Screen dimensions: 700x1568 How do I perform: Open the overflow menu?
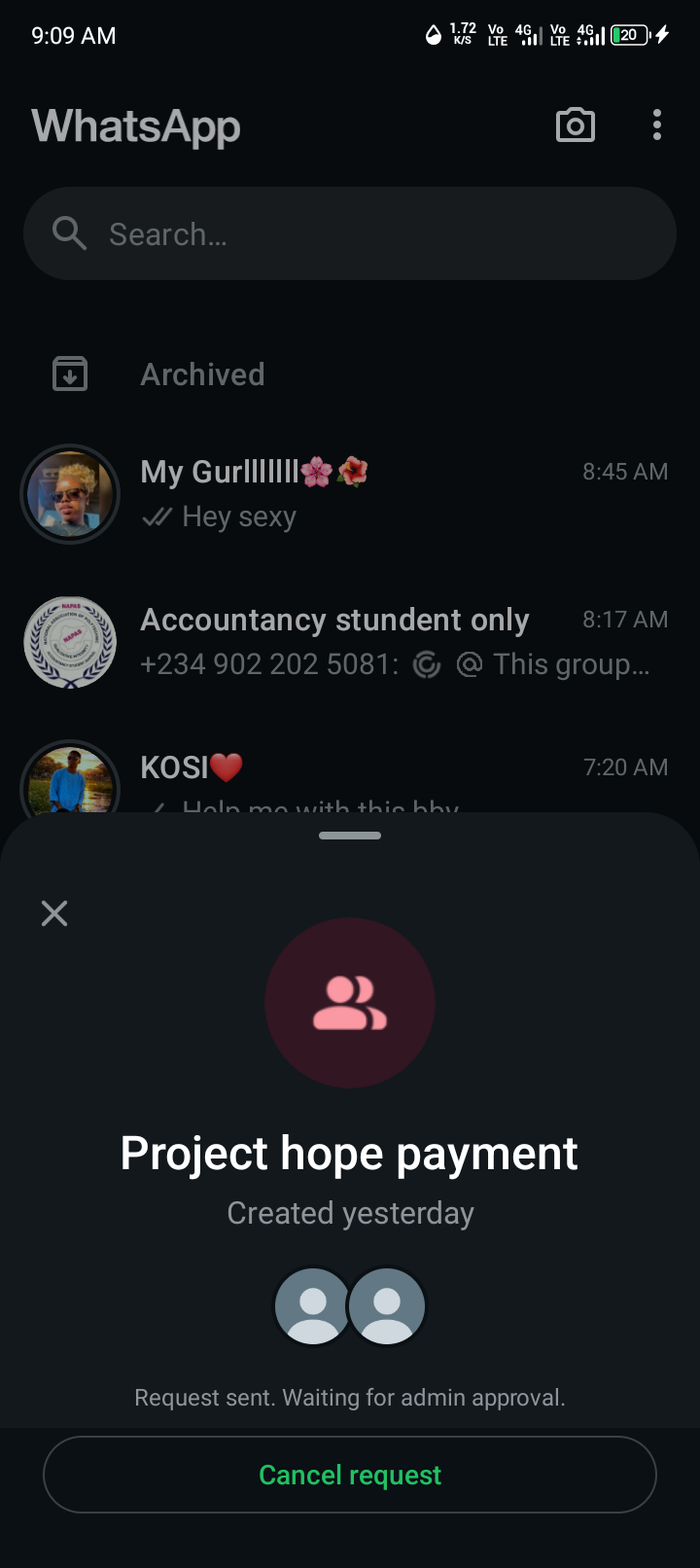[x=657, y=125]
